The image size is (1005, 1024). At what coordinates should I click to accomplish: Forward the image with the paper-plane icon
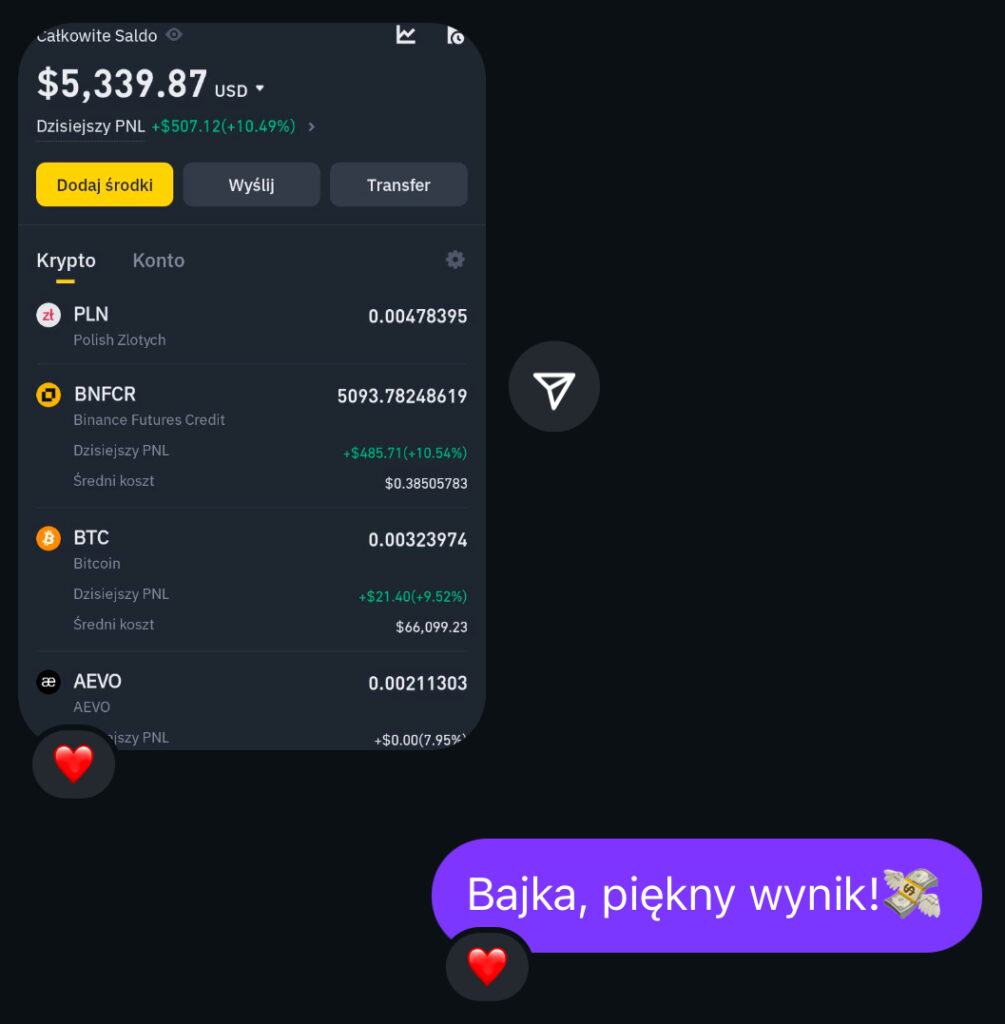(554, 387)
